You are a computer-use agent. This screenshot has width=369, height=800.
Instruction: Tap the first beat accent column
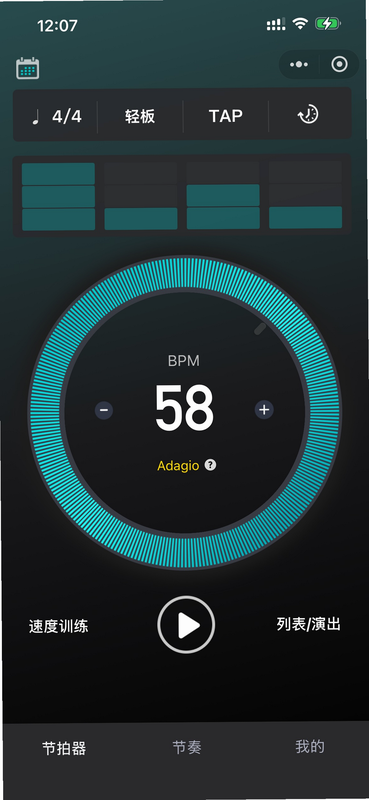tap(58, 196)
